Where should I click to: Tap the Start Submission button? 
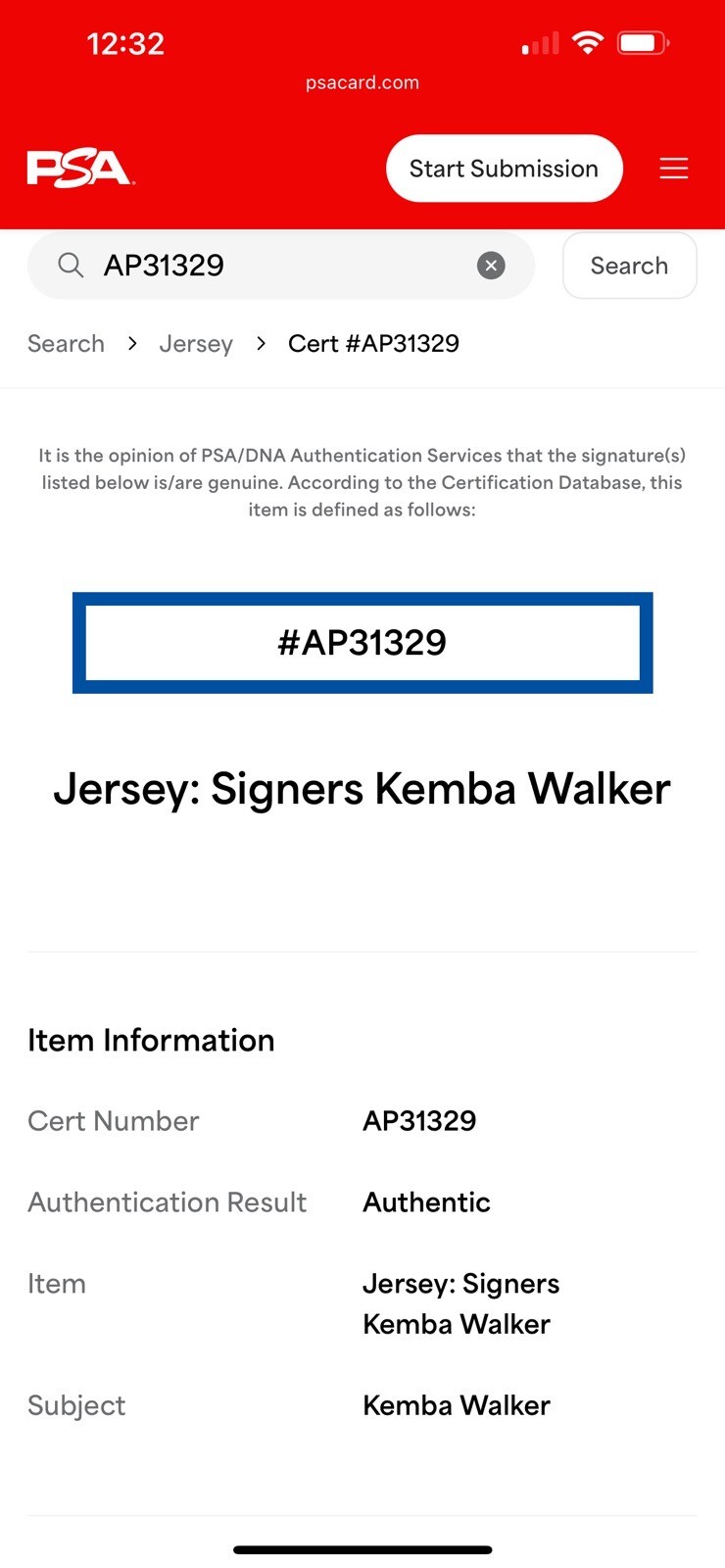point(504,169)
